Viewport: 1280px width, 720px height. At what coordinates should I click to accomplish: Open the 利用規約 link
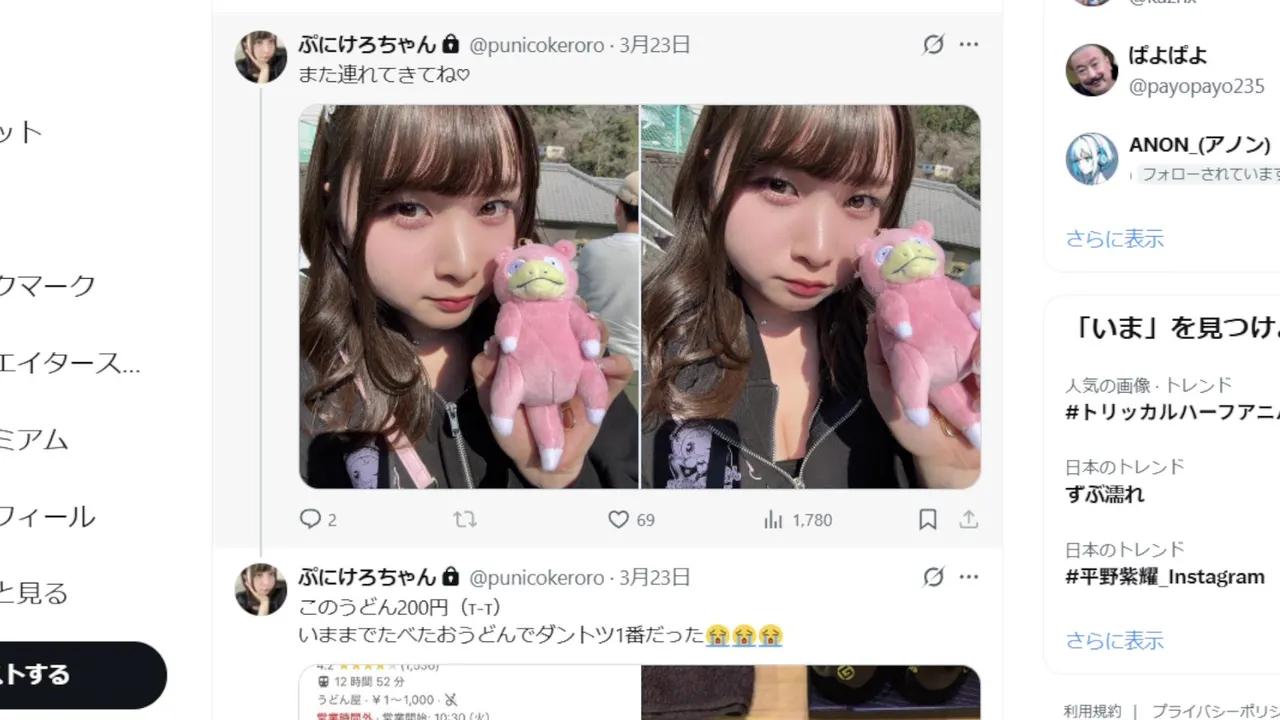1092,711
